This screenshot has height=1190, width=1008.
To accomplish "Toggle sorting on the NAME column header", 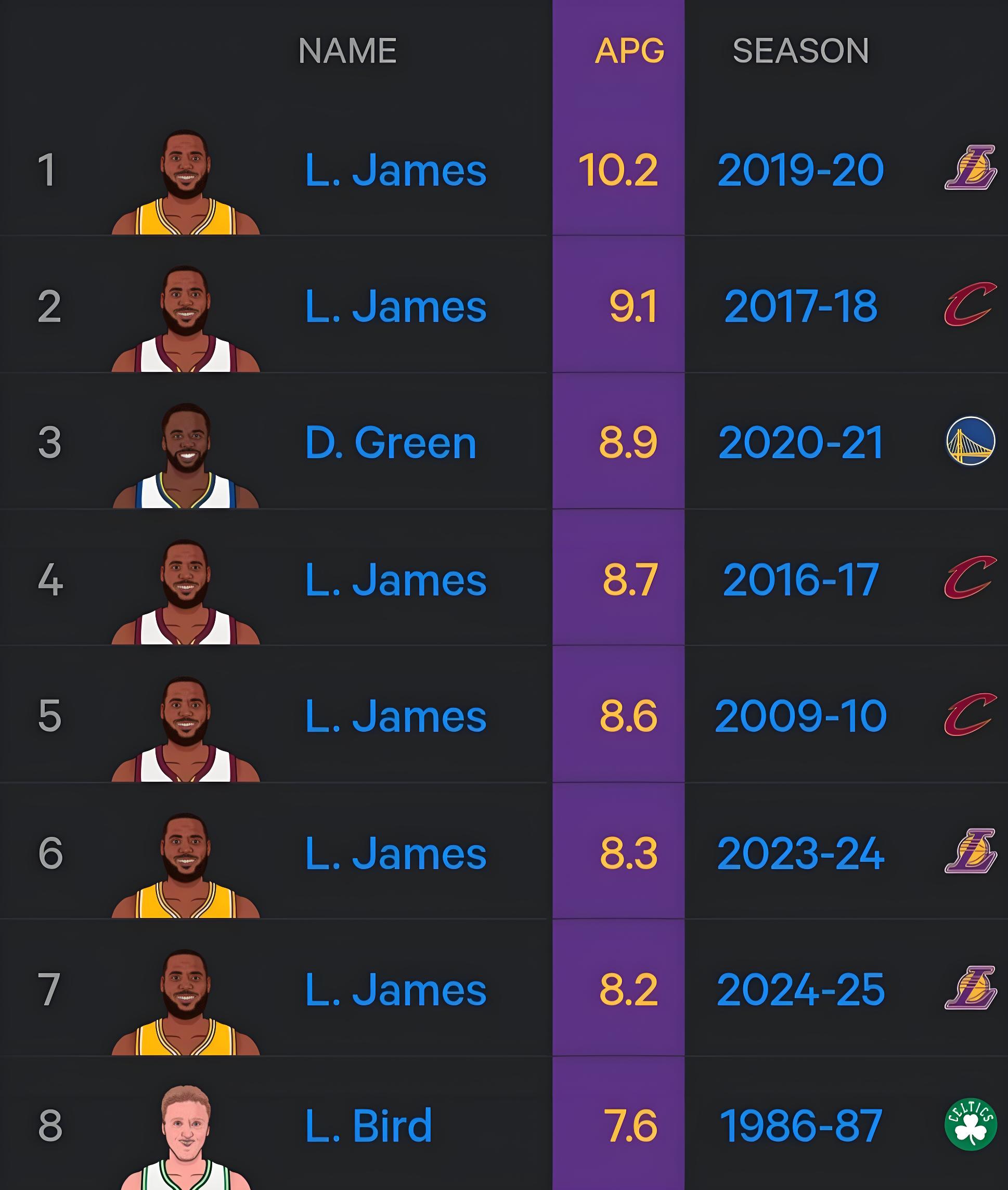I will 349,51.
